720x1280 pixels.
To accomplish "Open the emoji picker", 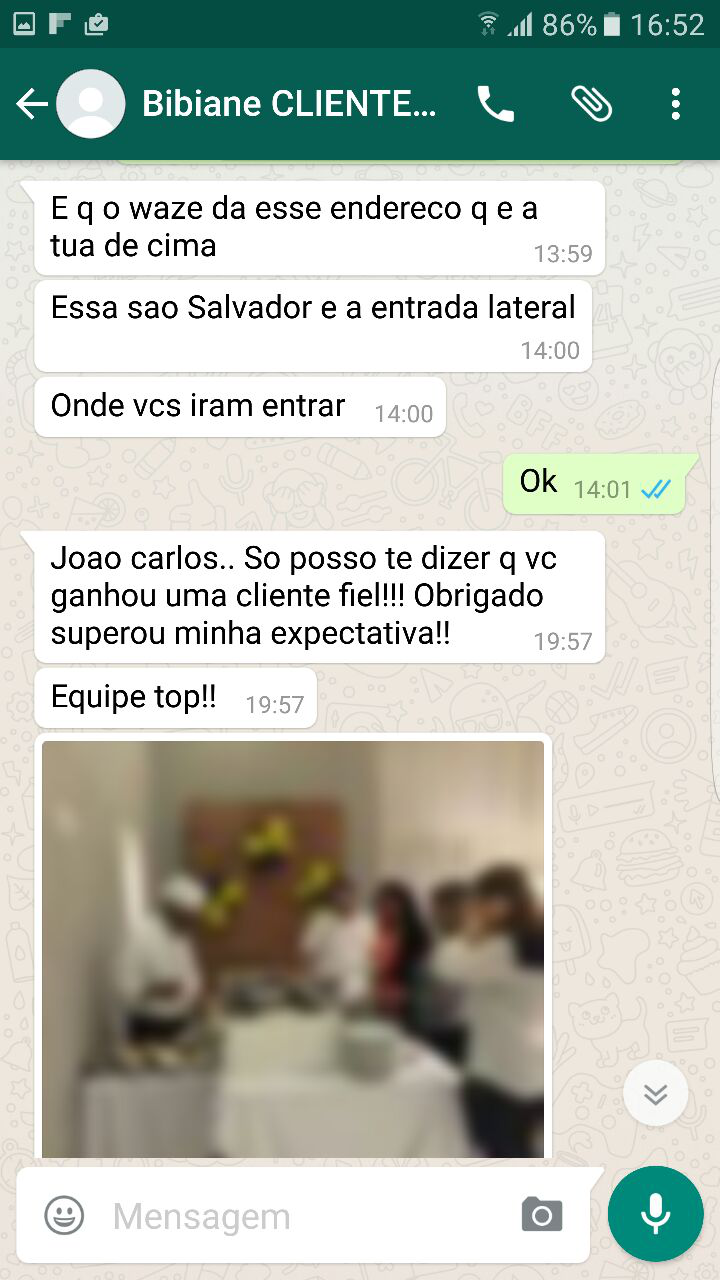I will [64, 1216].
